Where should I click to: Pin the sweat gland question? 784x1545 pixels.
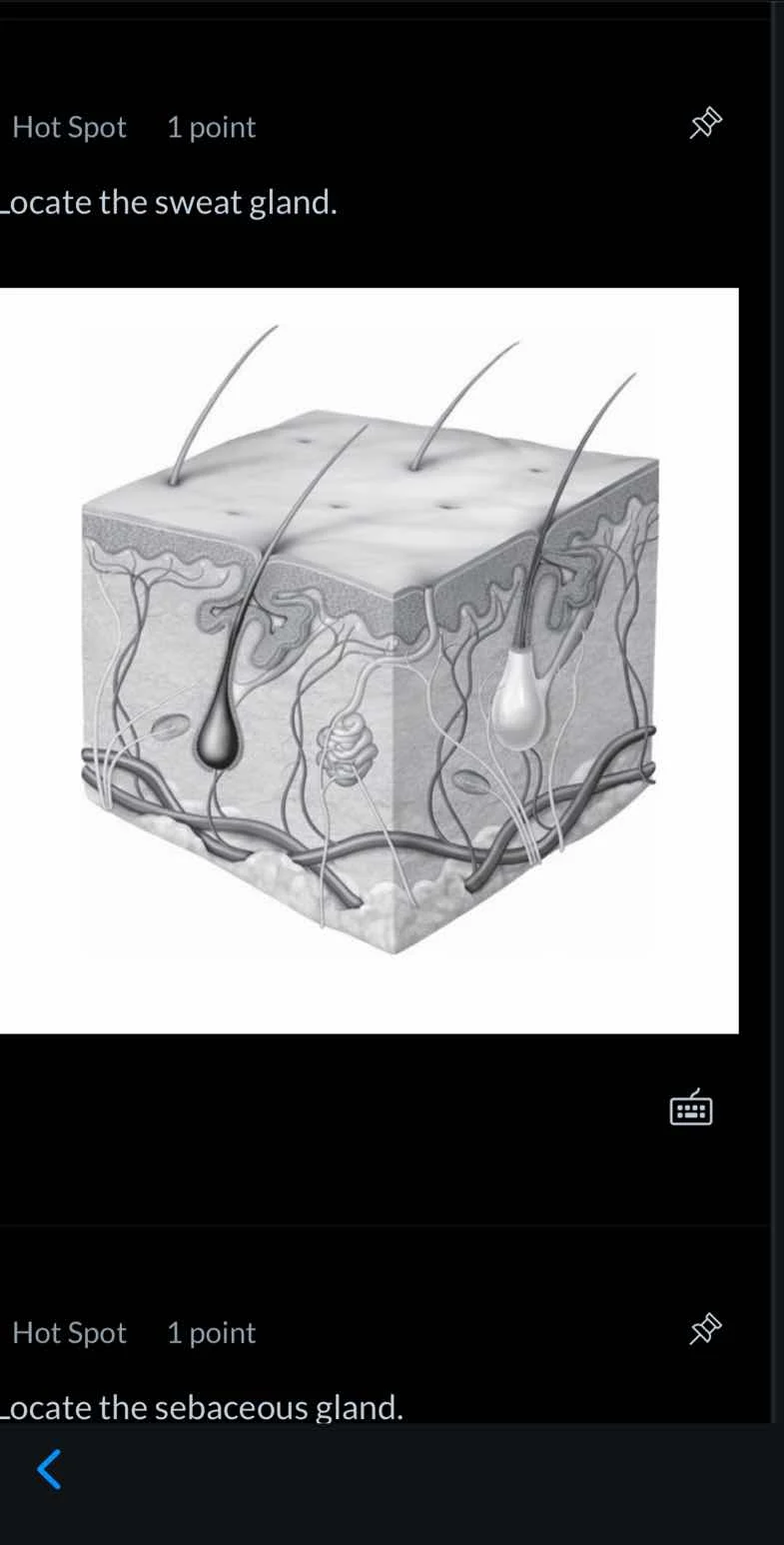pos(705,124)
